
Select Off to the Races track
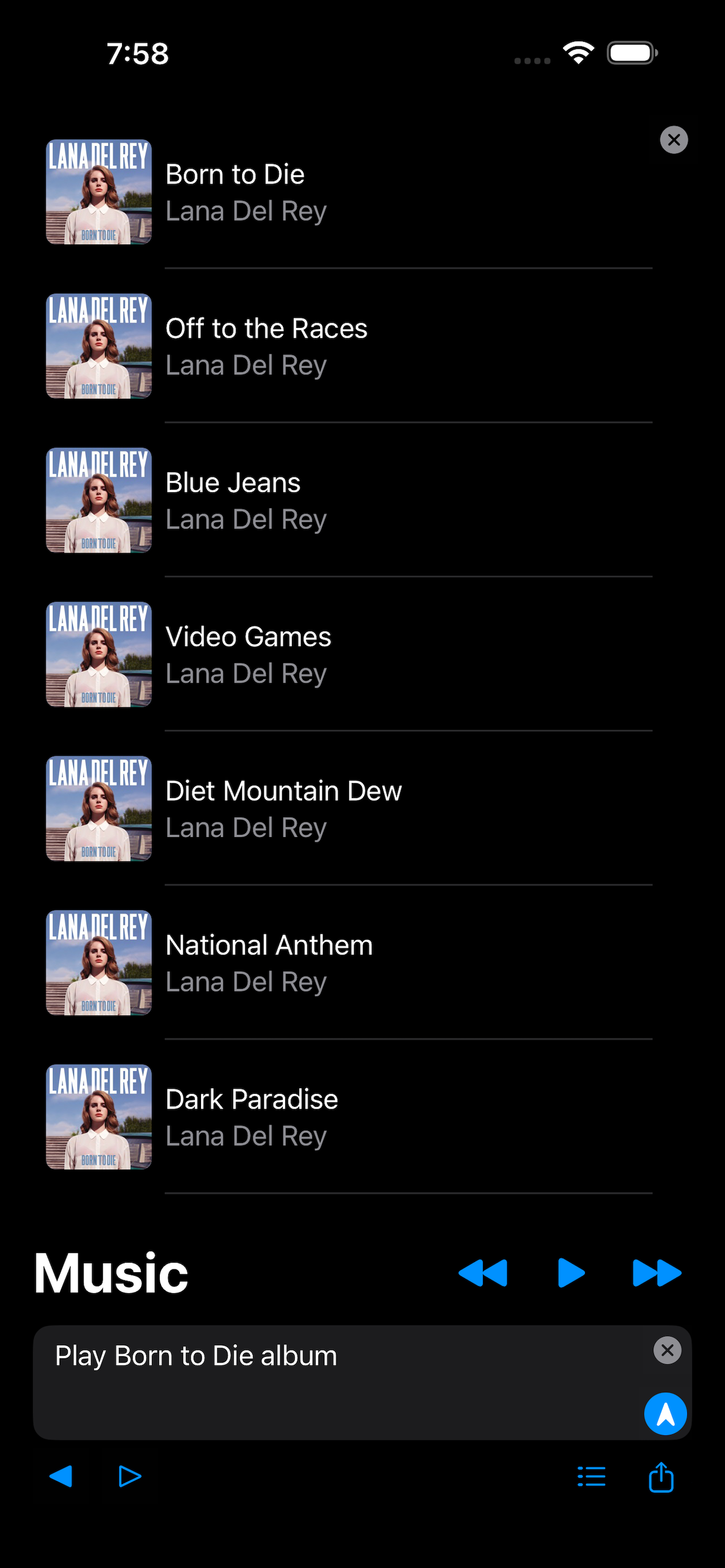click(x=348, y=347)
